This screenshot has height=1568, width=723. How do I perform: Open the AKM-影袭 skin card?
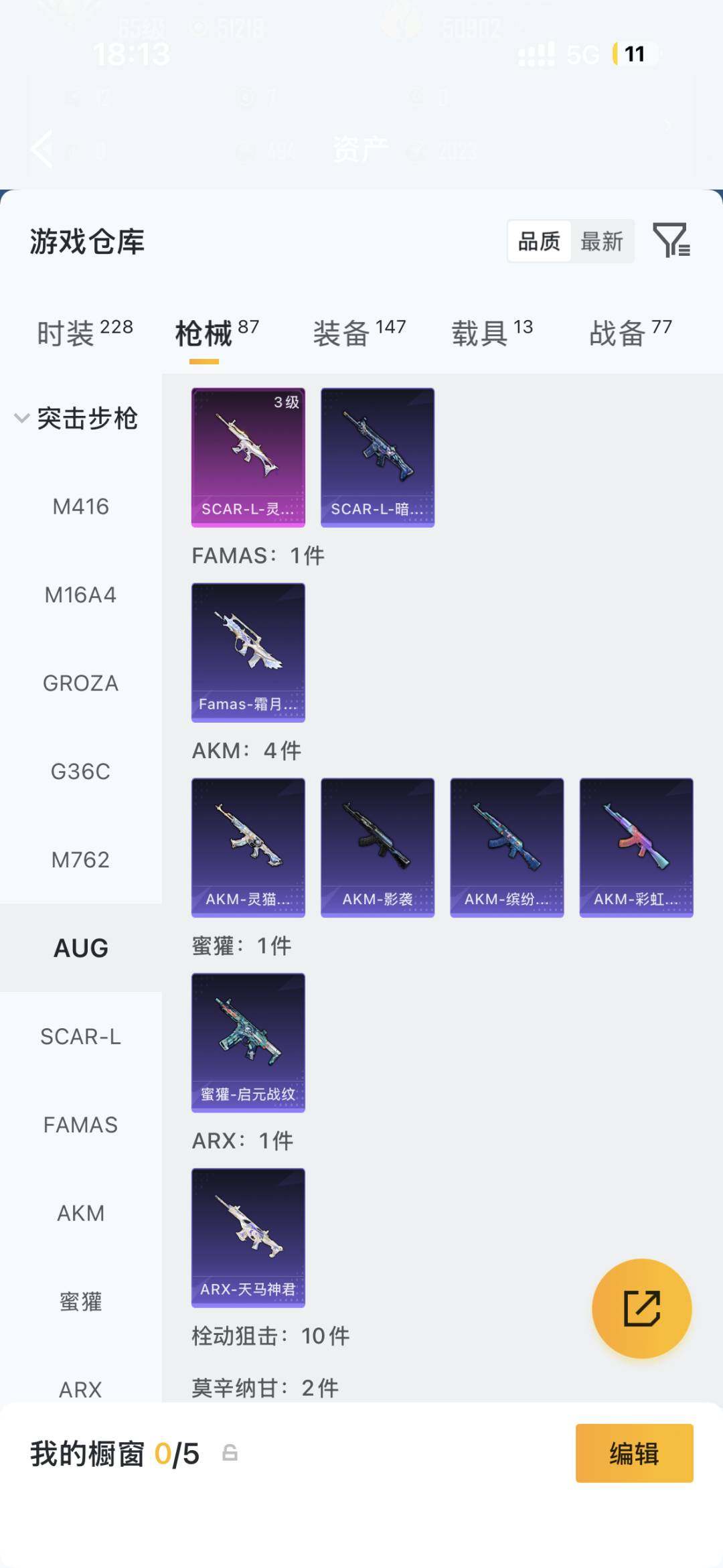378,847
